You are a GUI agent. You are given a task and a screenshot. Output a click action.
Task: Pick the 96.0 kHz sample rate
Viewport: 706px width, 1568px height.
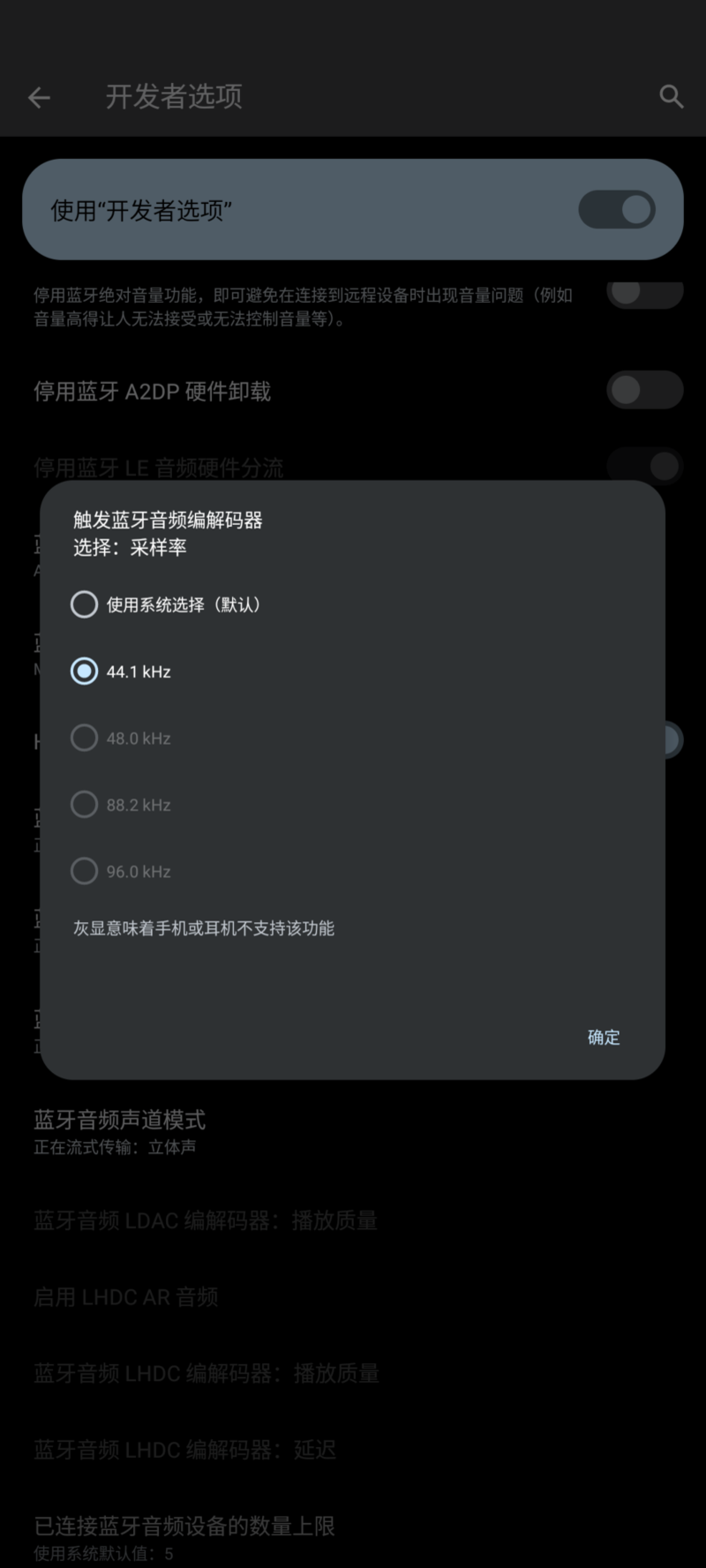click(85, 872)
